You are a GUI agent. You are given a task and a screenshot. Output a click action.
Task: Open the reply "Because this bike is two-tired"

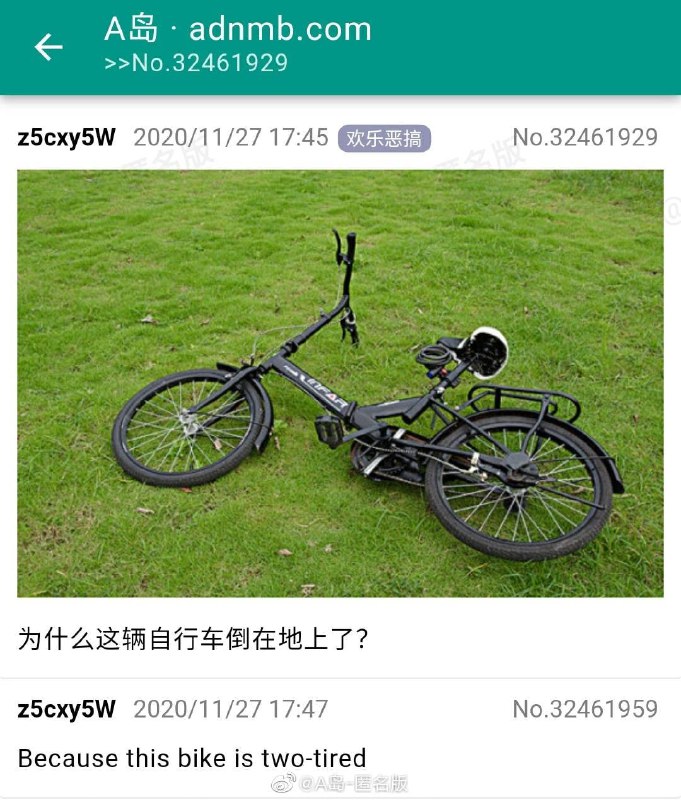[x=192, y=758]
